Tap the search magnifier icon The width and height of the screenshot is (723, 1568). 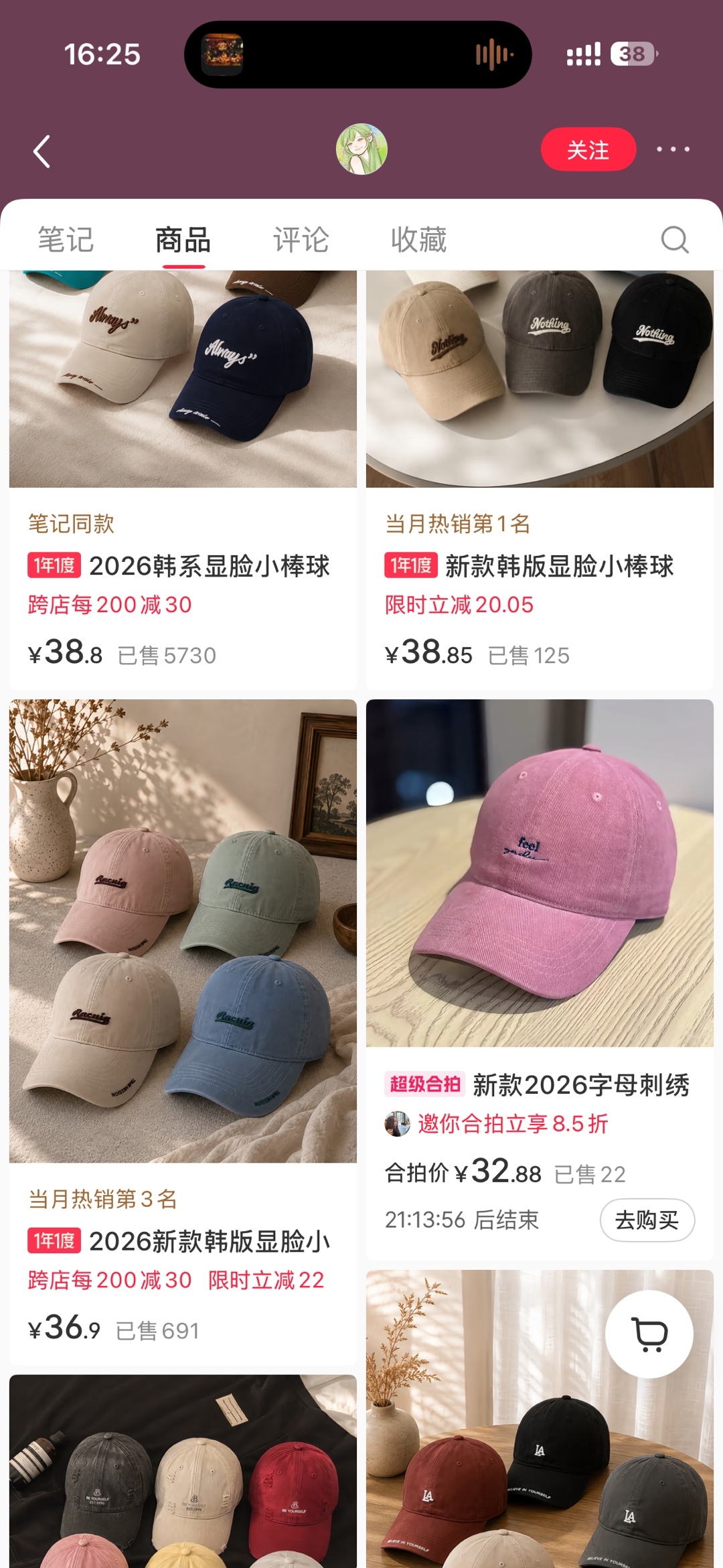coord(675,239)
